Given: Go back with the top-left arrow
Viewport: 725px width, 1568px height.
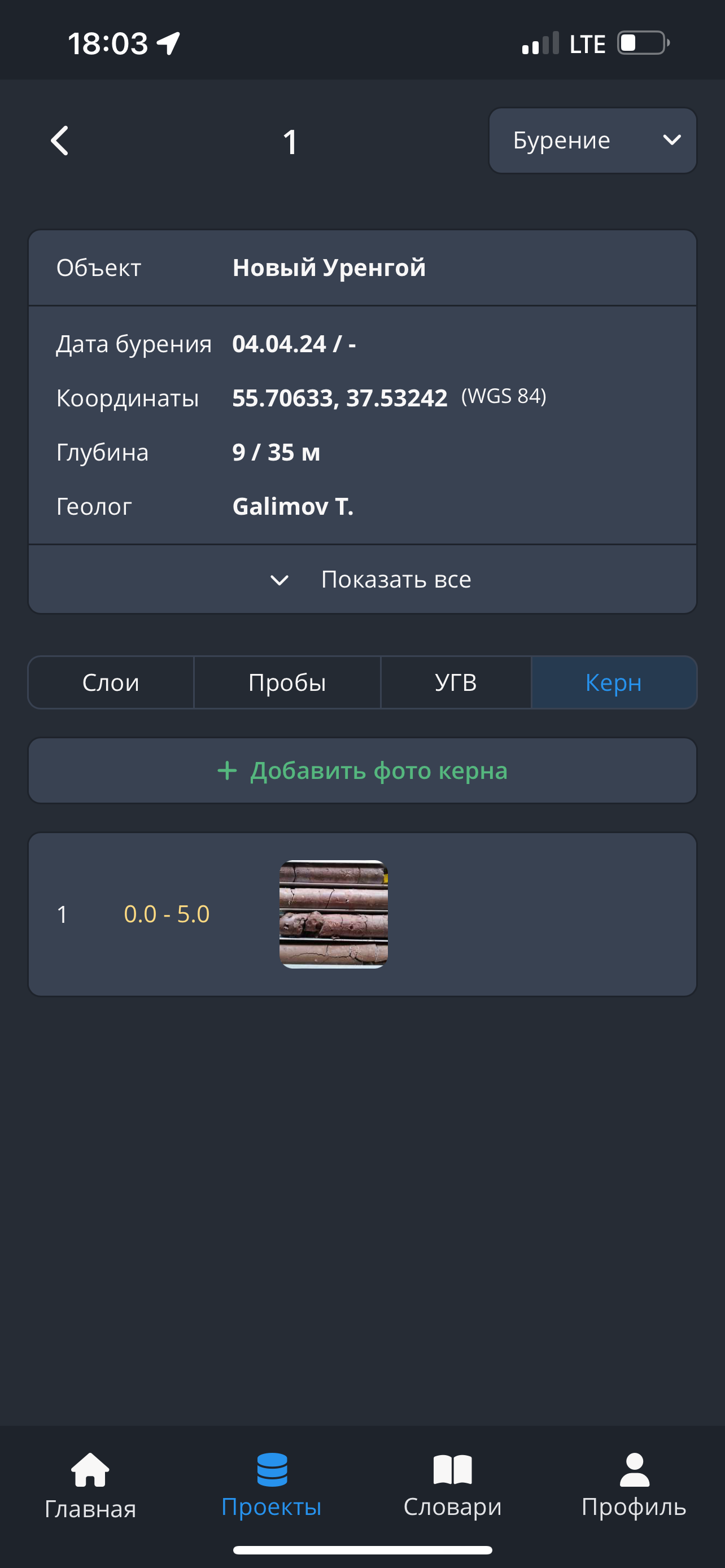Looking at the screenshot, I should [60, 141].
